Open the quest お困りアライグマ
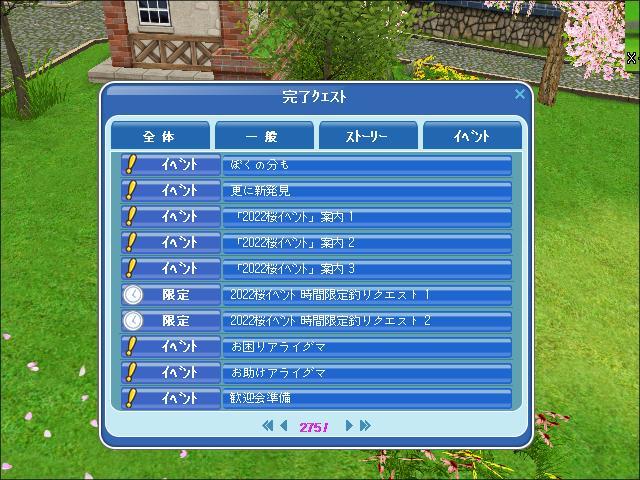The image size is (640, 480). point(366,347)
